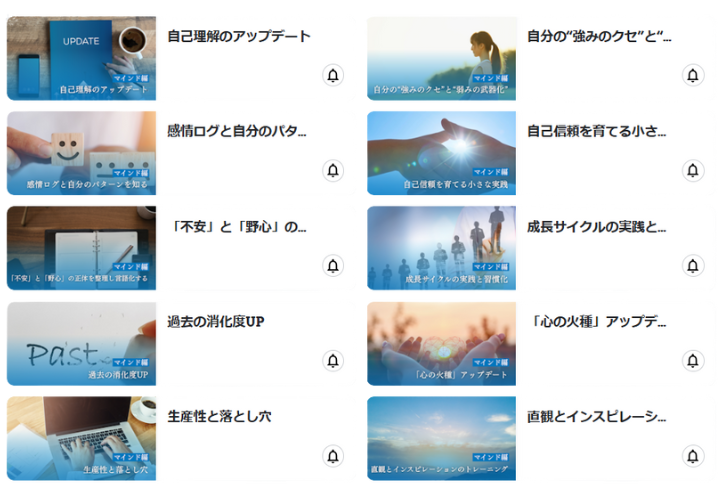Open the 自分の"強みのクセ" card
The height and width of the screenshot is (499, 721).
[x=442, y=58]
